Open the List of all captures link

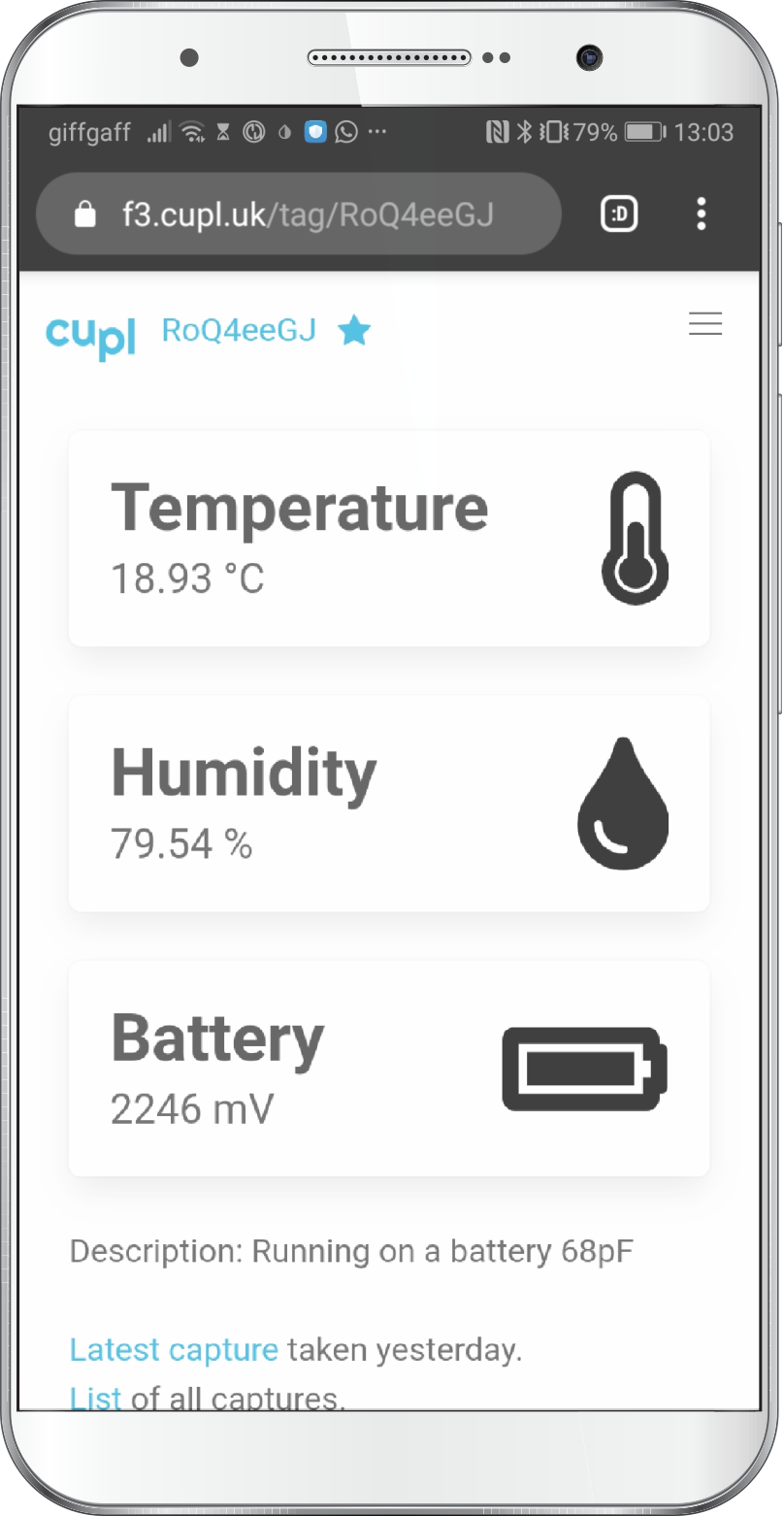coord(95,1398)
